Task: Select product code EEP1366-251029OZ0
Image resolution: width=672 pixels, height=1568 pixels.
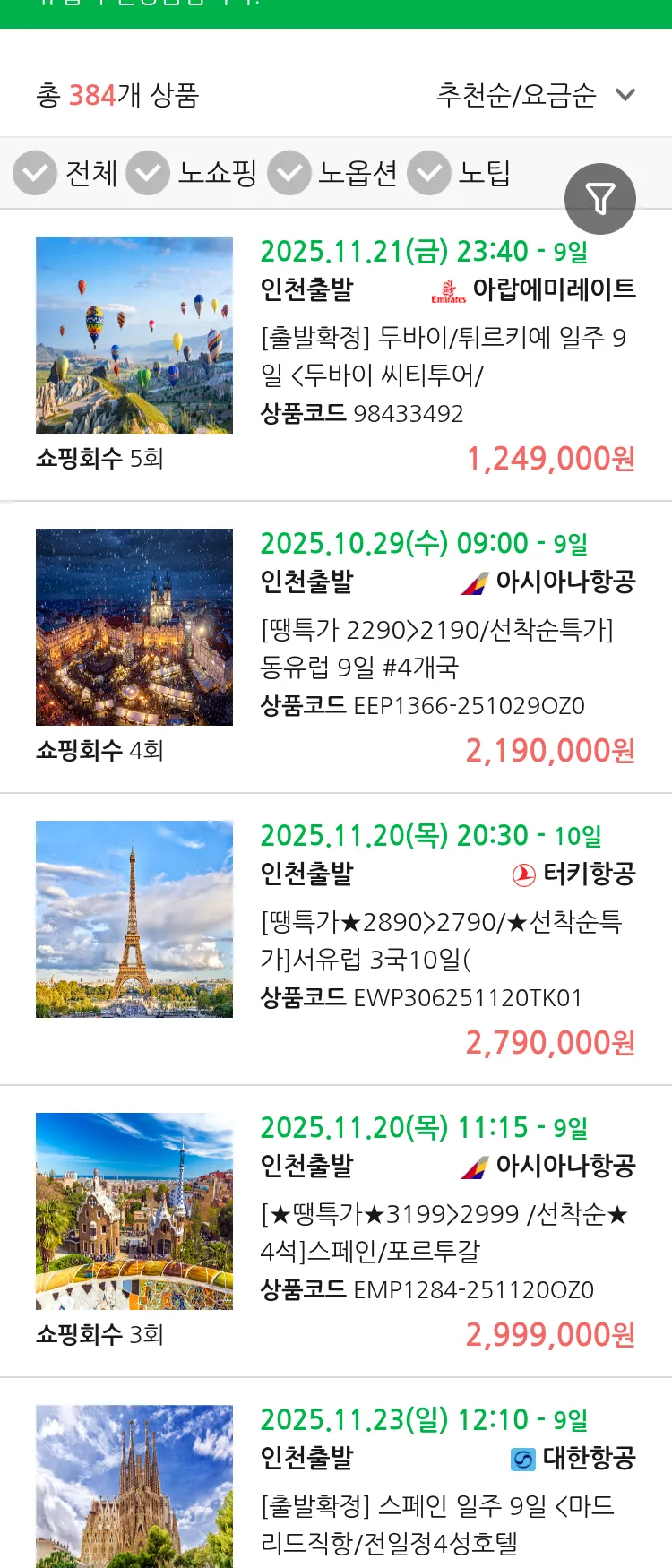Action: [x=468, y=706]
